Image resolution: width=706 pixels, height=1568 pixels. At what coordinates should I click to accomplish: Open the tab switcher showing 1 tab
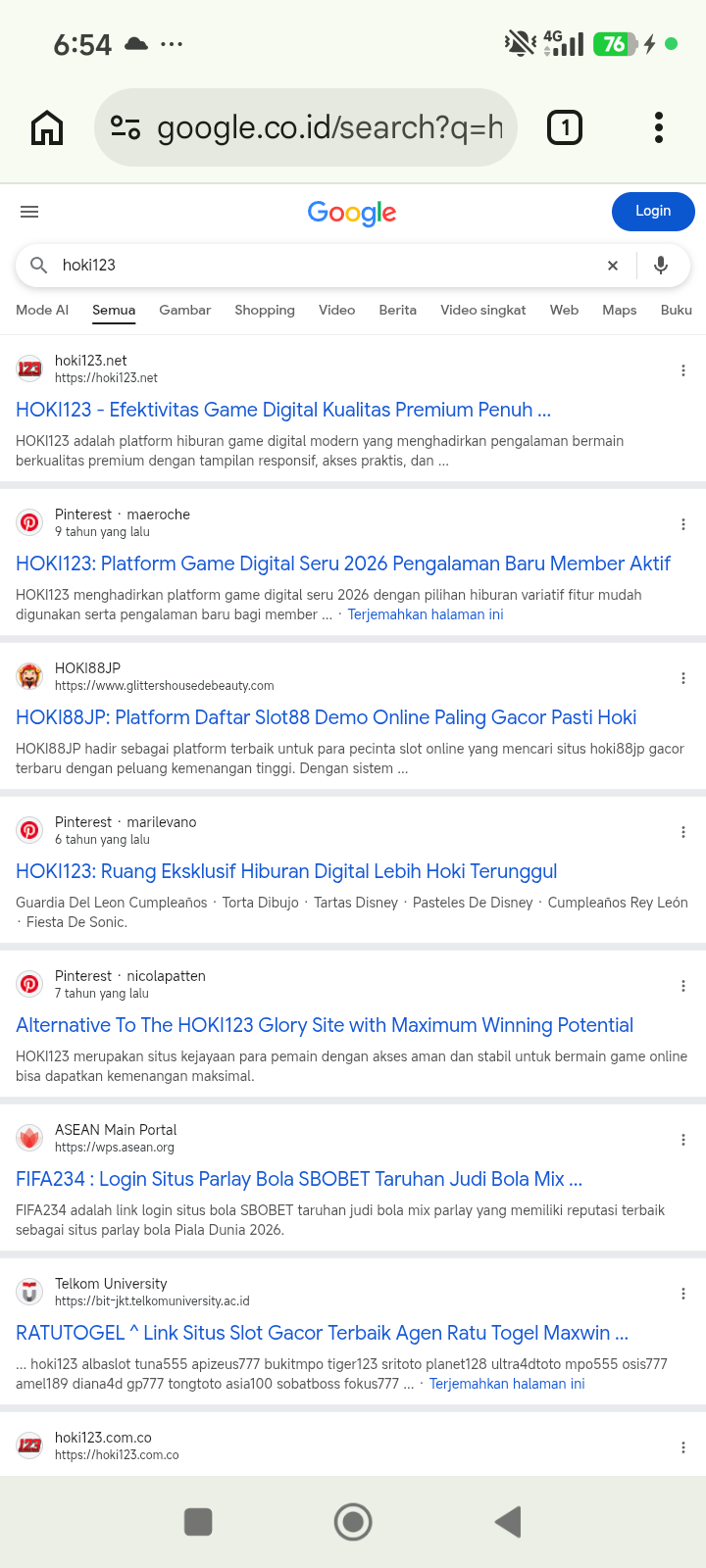point(565,127)
